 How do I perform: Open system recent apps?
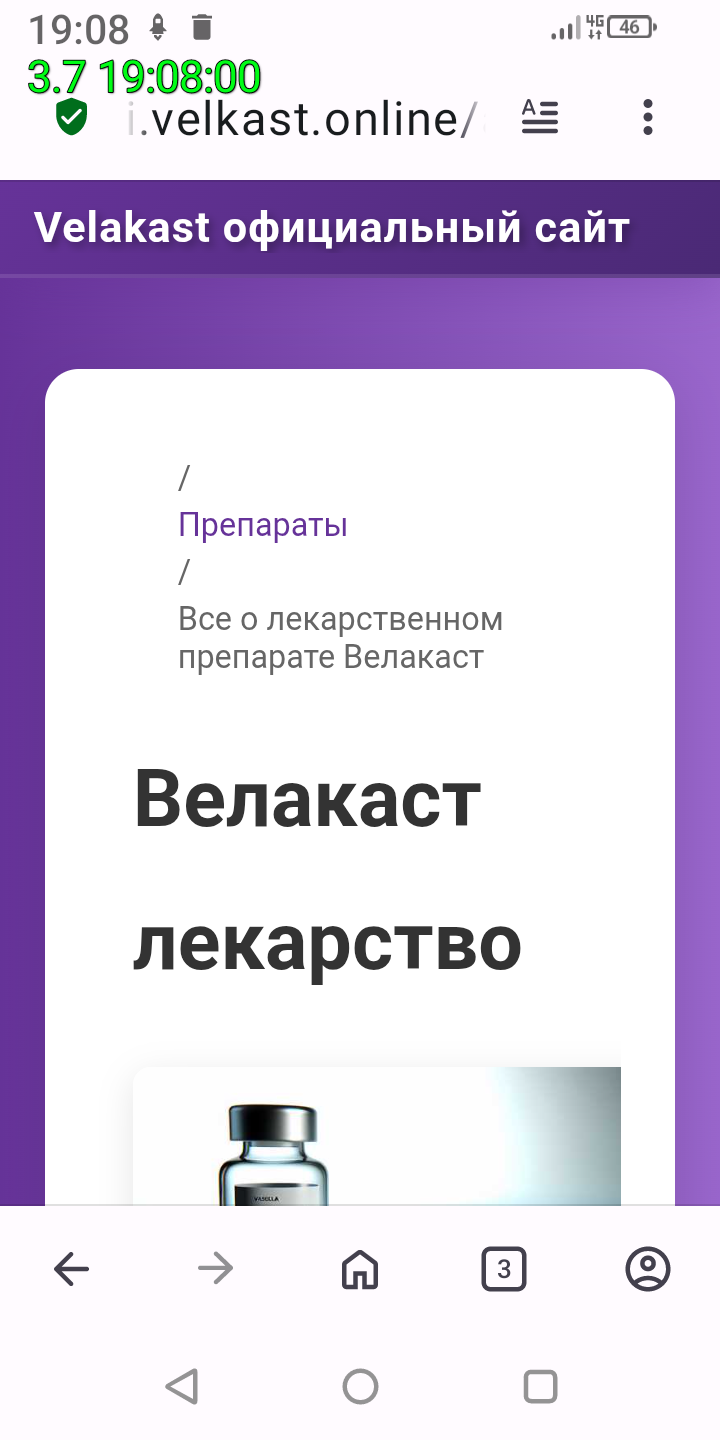click(540, 1387)
